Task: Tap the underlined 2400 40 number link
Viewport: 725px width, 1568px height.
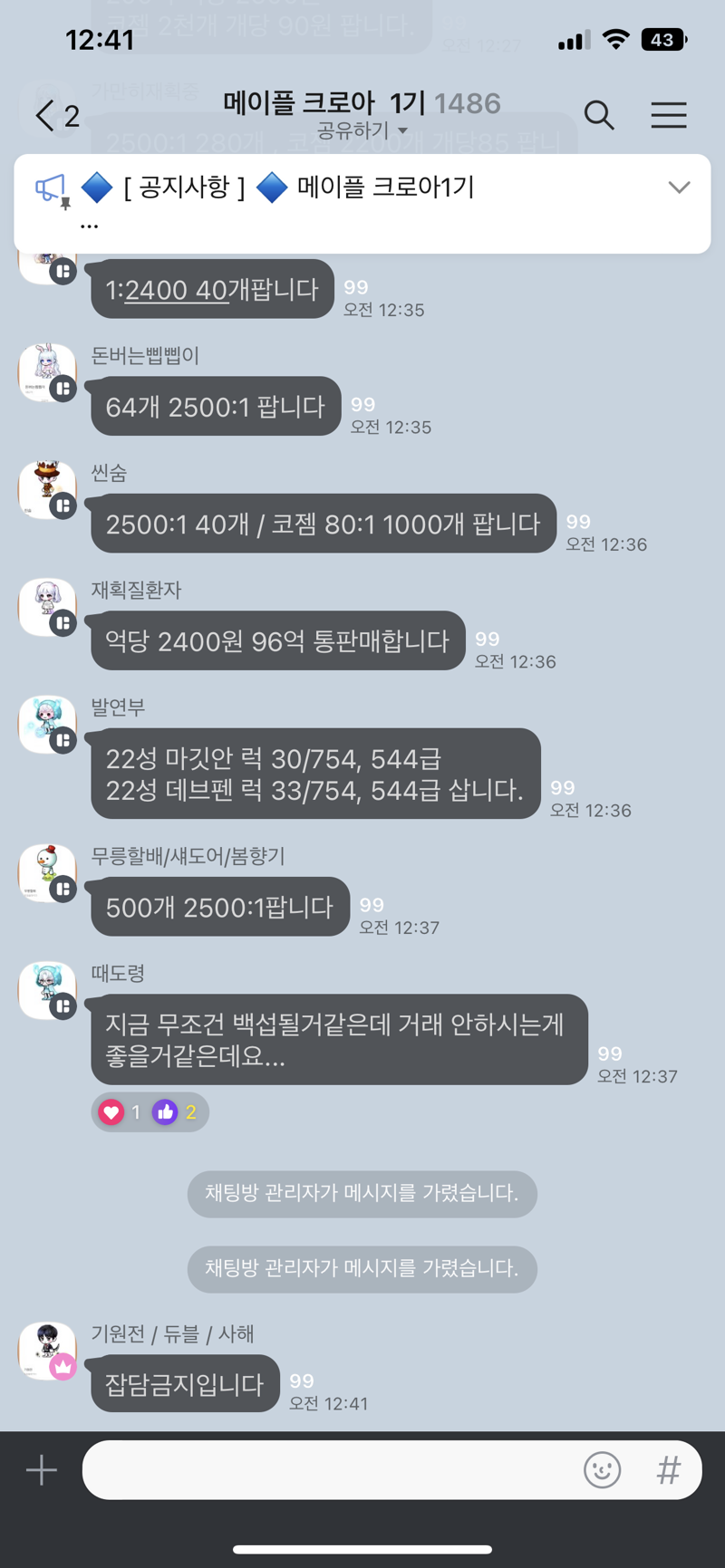Action: click(x=176, y=290)
